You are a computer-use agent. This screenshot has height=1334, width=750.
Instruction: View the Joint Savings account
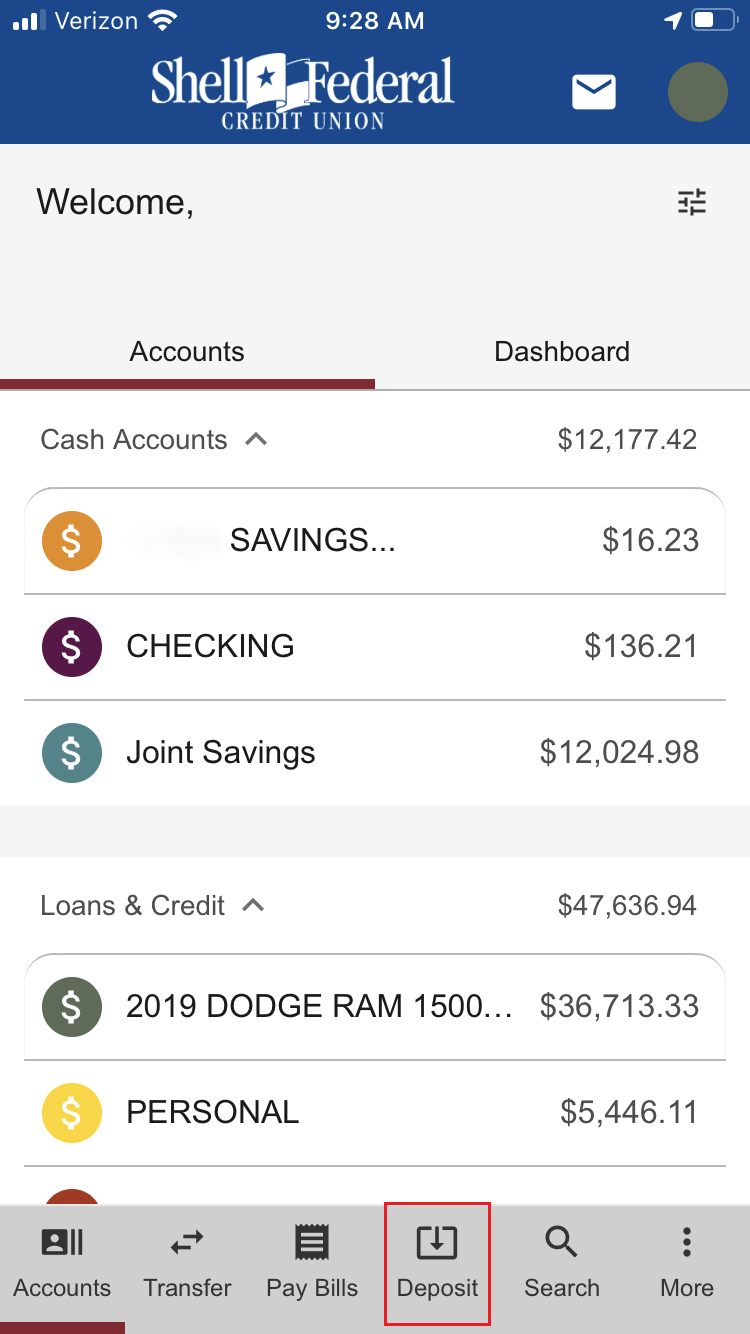(x=375, y=753)
